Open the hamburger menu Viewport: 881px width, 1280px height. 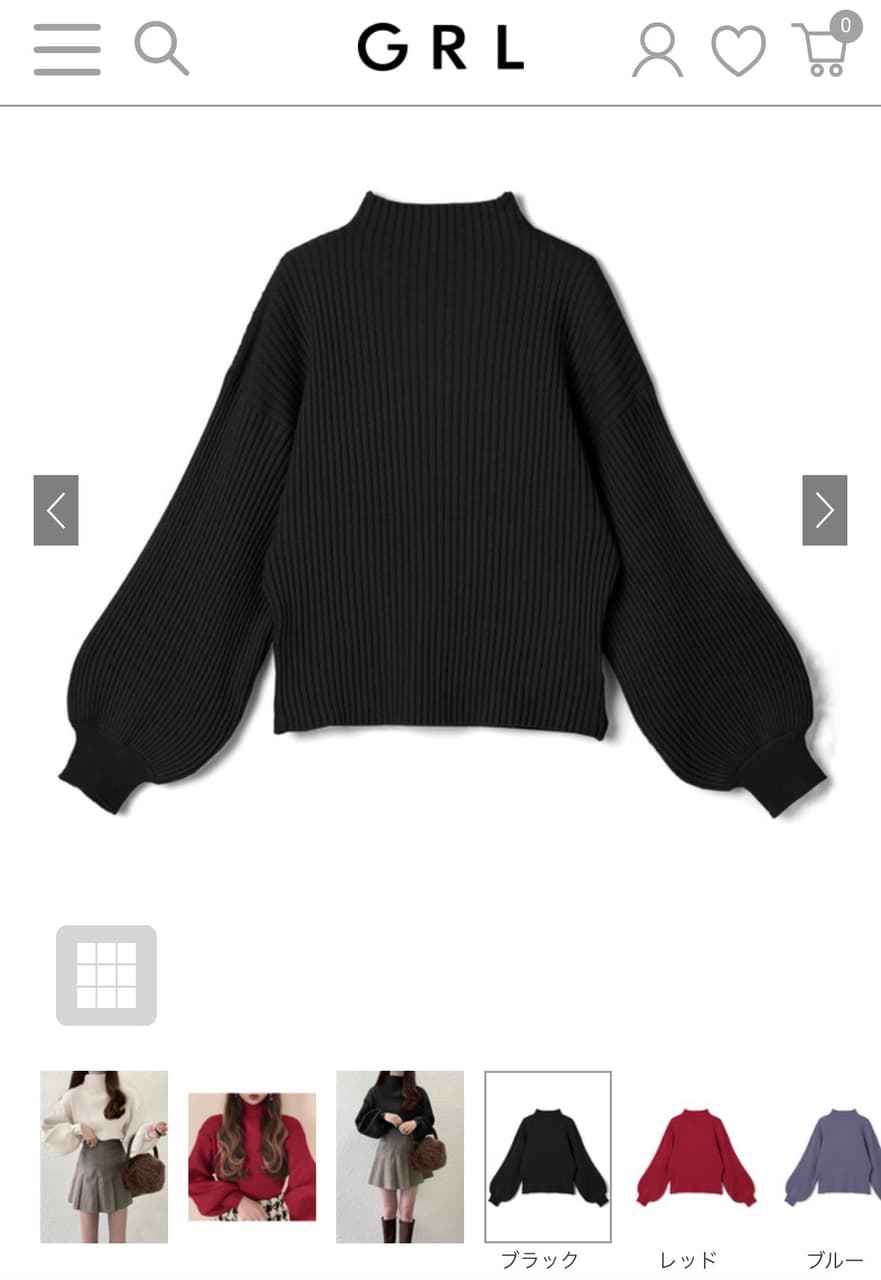[x=67, y=49]
